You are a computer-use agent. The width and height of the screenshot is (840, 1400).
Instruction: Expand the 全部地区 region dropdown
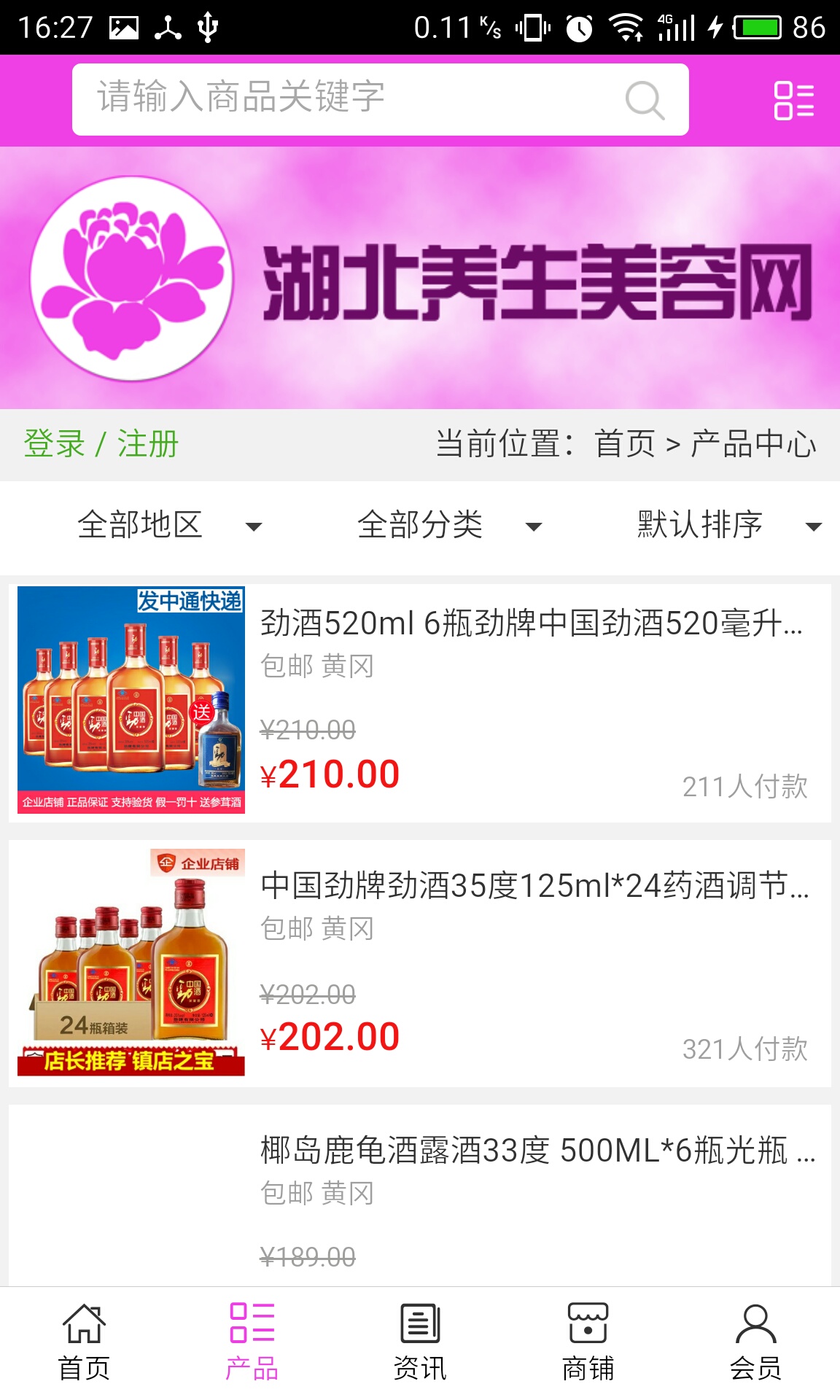point(169,525)
